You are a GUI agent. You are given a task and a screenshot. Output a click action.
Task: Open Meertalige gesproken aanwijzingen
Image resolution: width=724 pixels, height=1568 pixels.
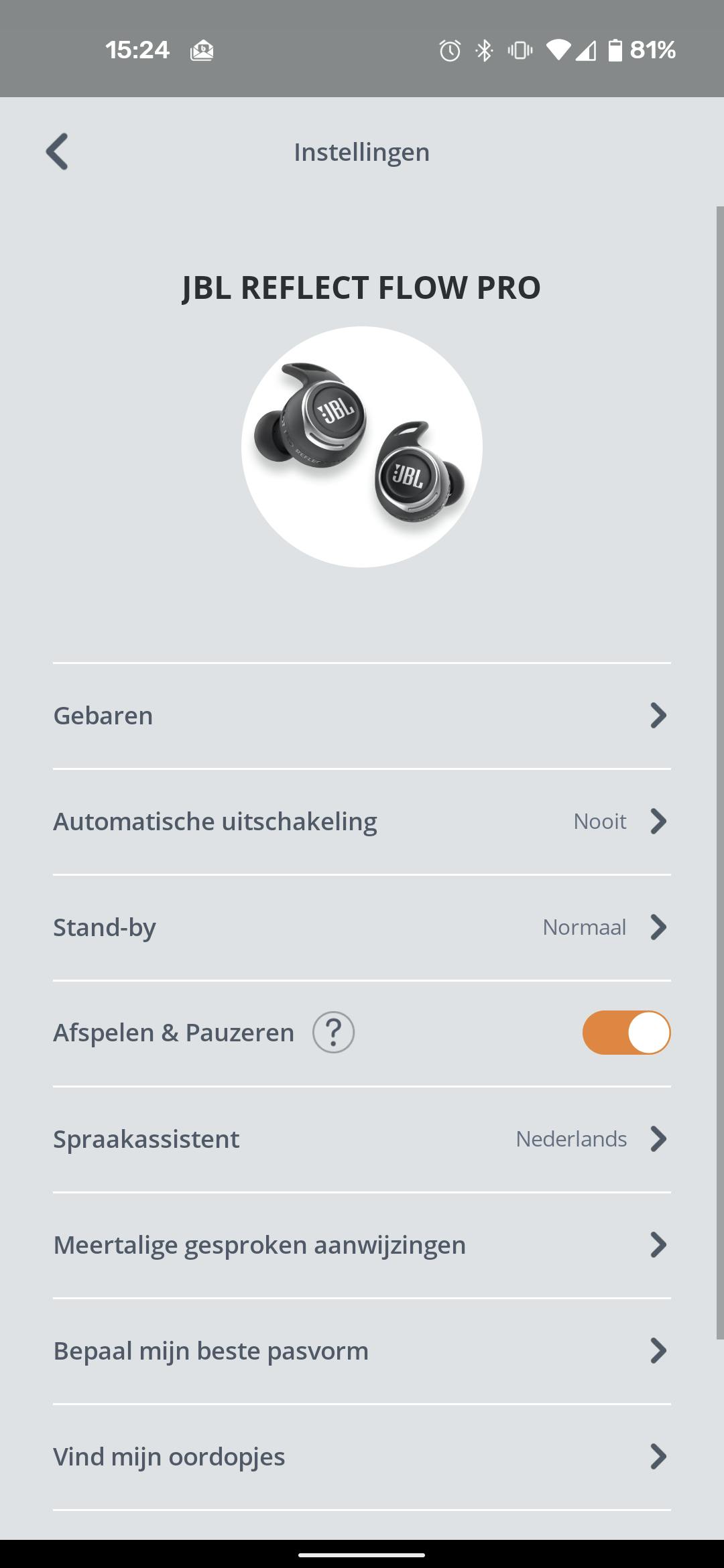(362, 1245)
